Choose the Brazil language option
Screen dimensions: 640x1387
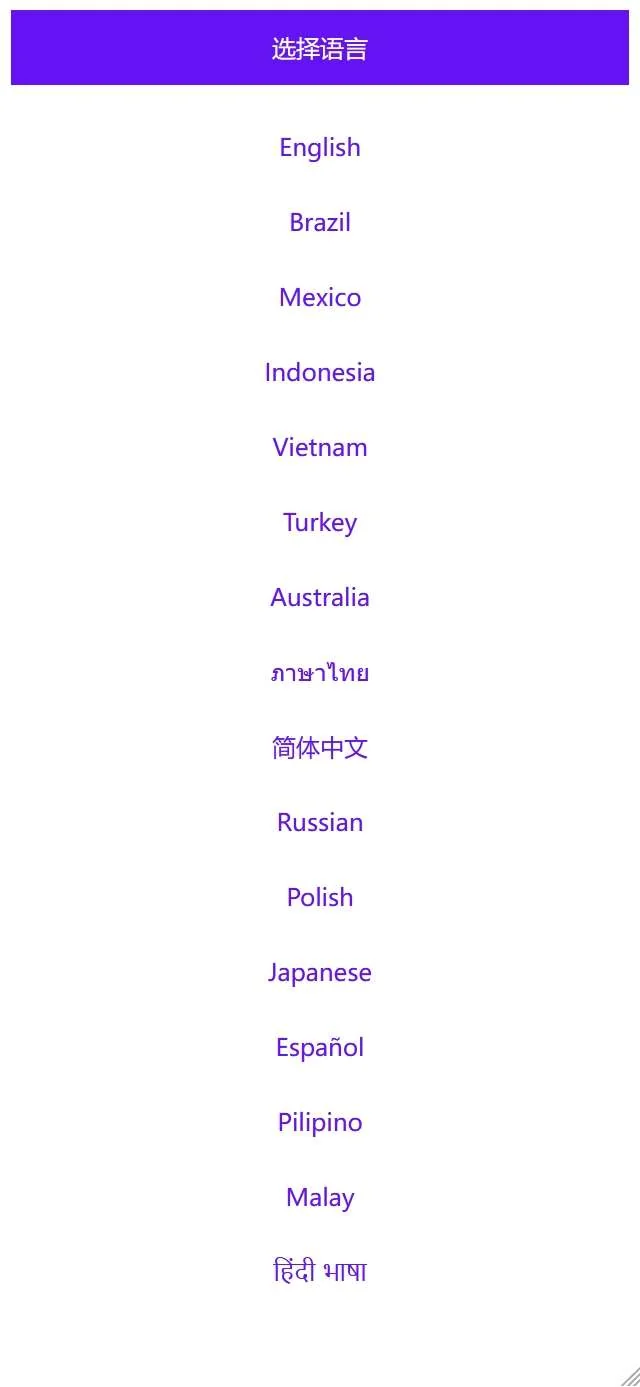[x=320, y=223]
